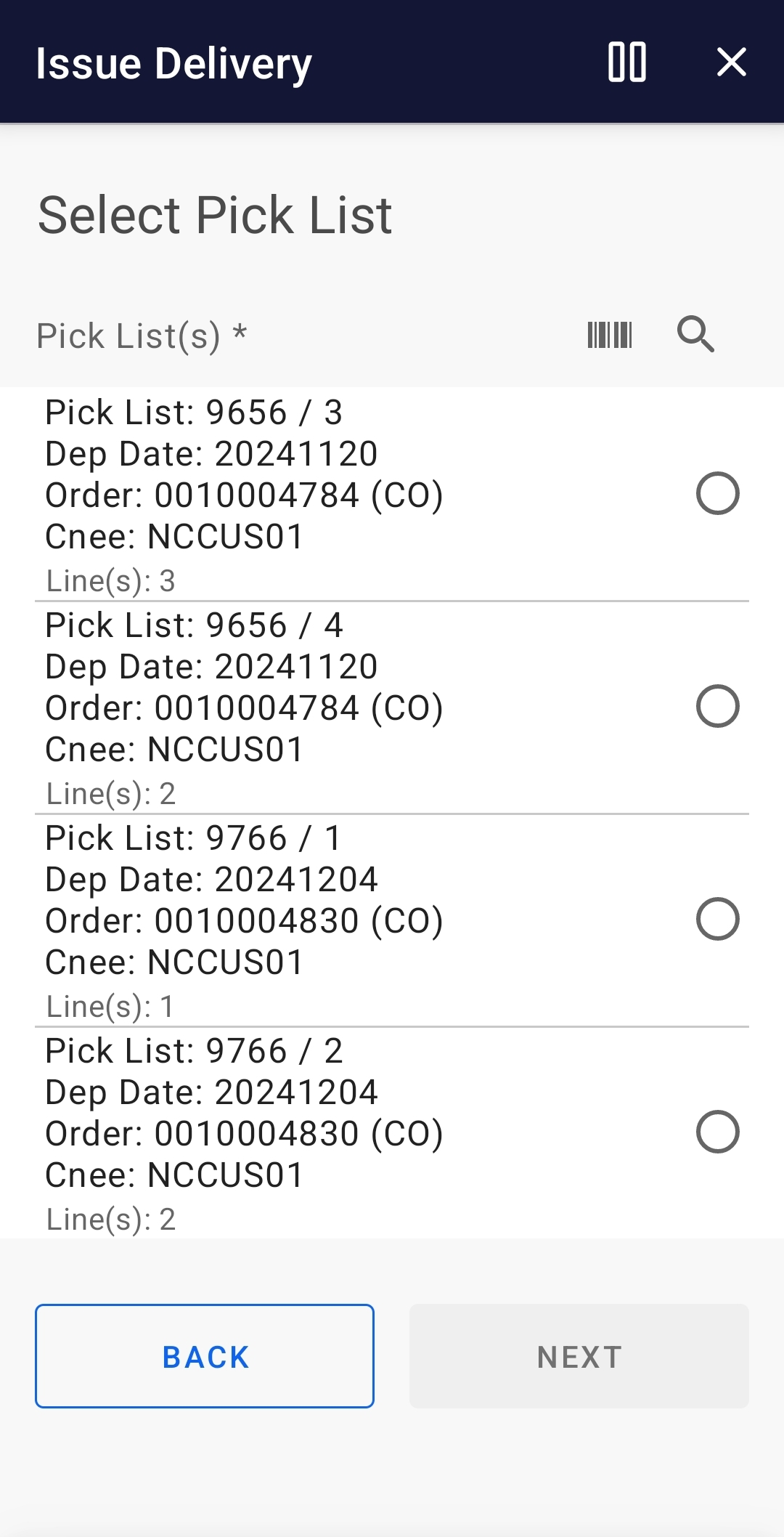Dismiss the dialog using the X icon
Viewport: 784px width, 1537px height.
(x=731, y=62)
